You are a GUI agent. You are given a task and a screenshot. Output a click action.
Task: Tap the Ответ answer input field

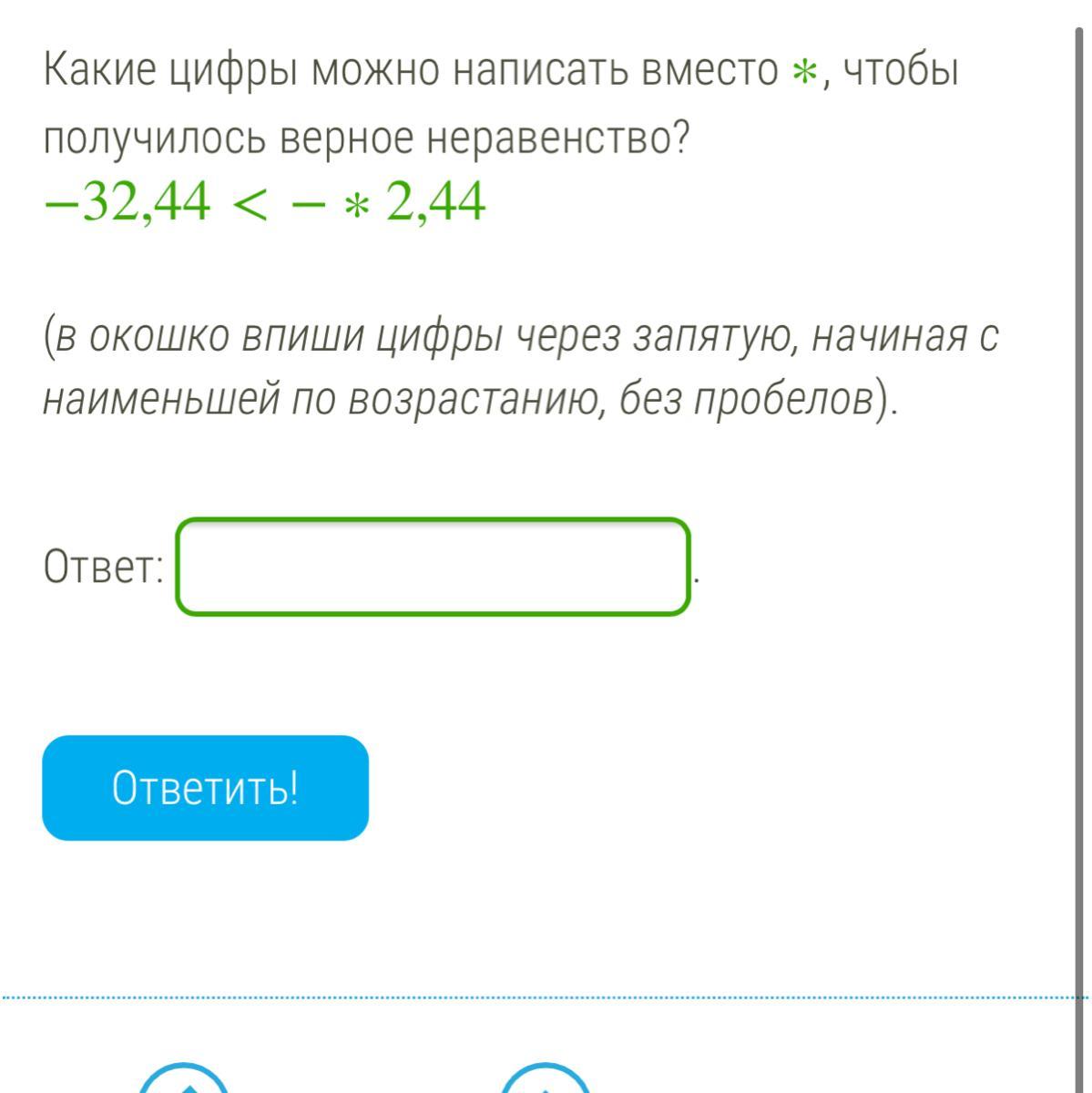click(433, 567)
